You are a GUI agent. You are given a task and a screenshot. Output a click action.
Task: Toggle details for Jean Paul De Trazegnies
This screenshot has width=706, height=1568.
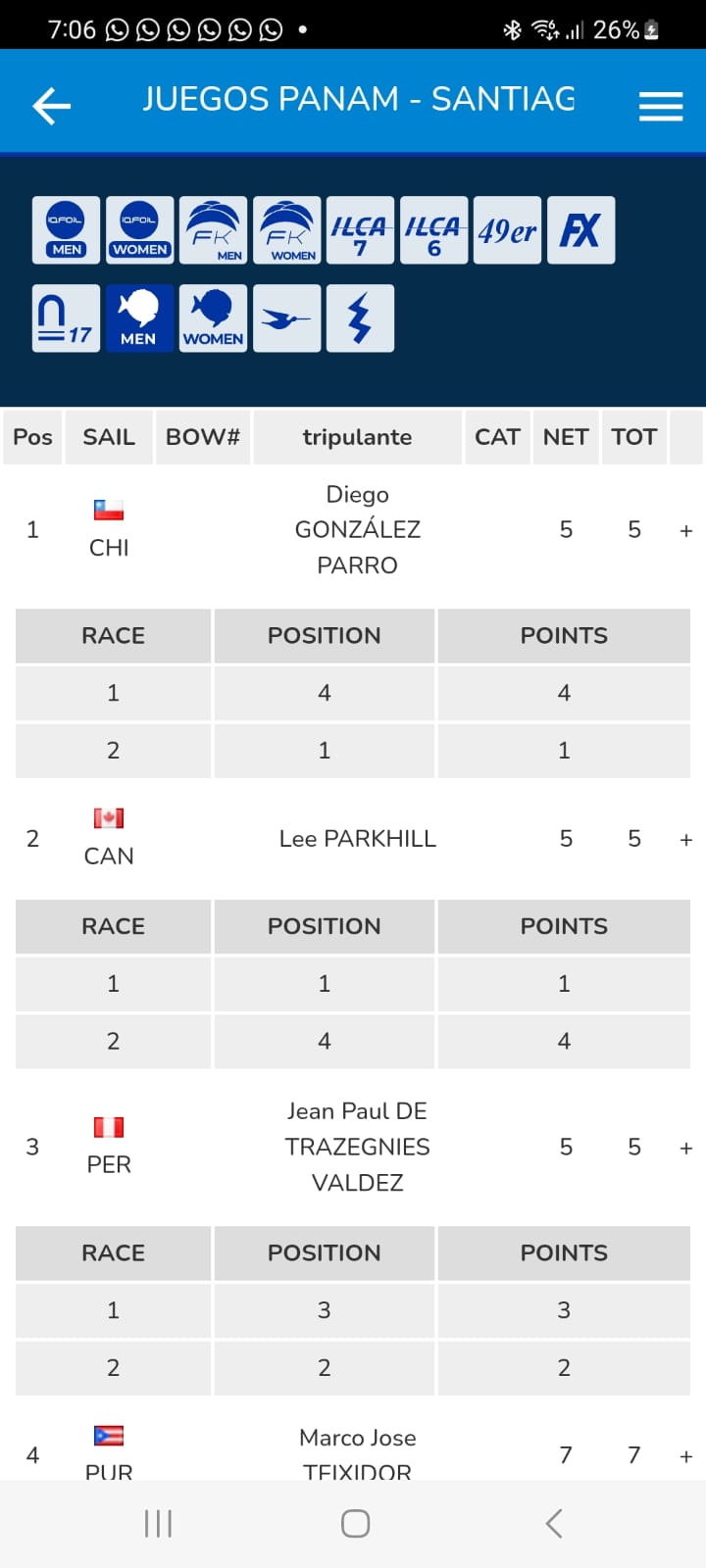point(686,1148)
